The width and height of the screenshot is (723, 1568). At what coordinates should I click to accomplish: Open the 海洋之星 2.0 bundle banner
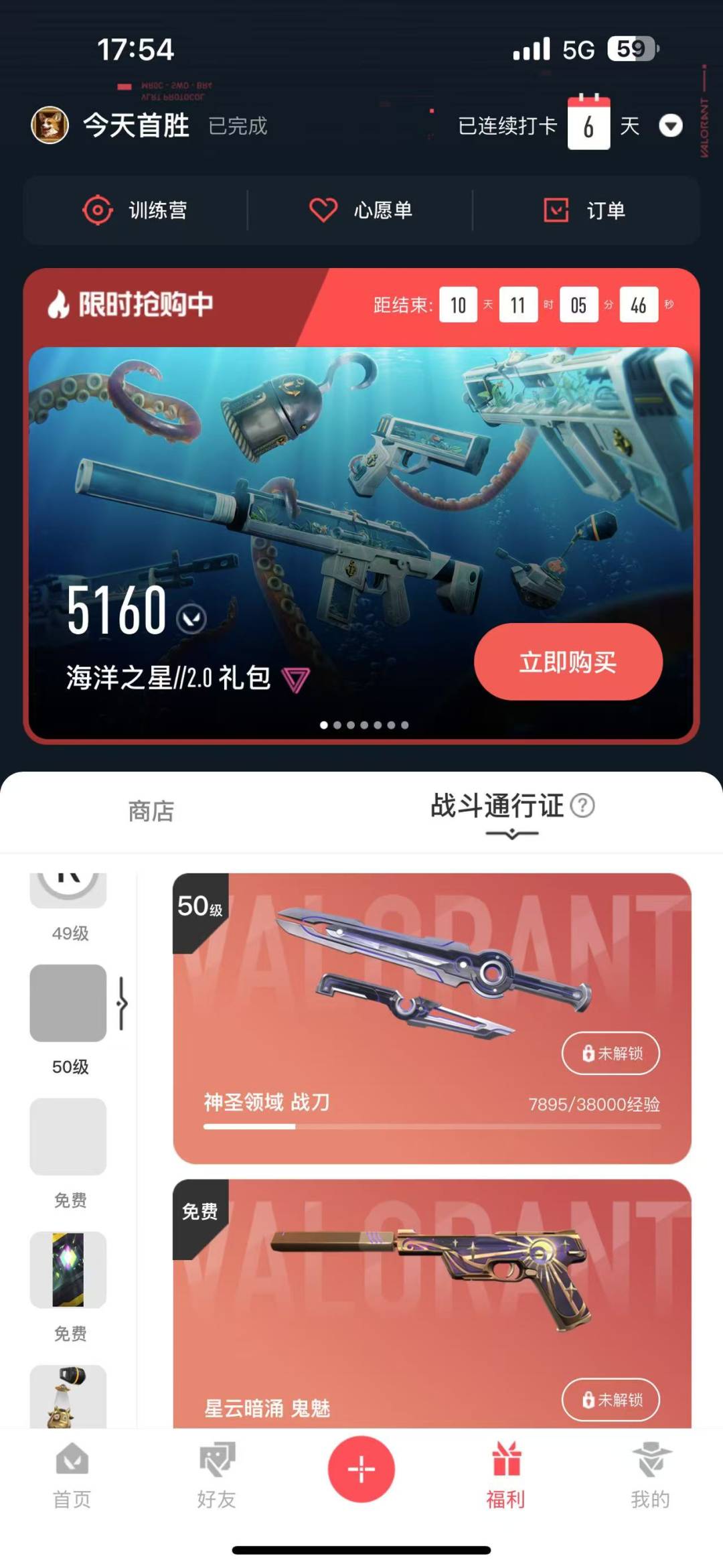361,543
